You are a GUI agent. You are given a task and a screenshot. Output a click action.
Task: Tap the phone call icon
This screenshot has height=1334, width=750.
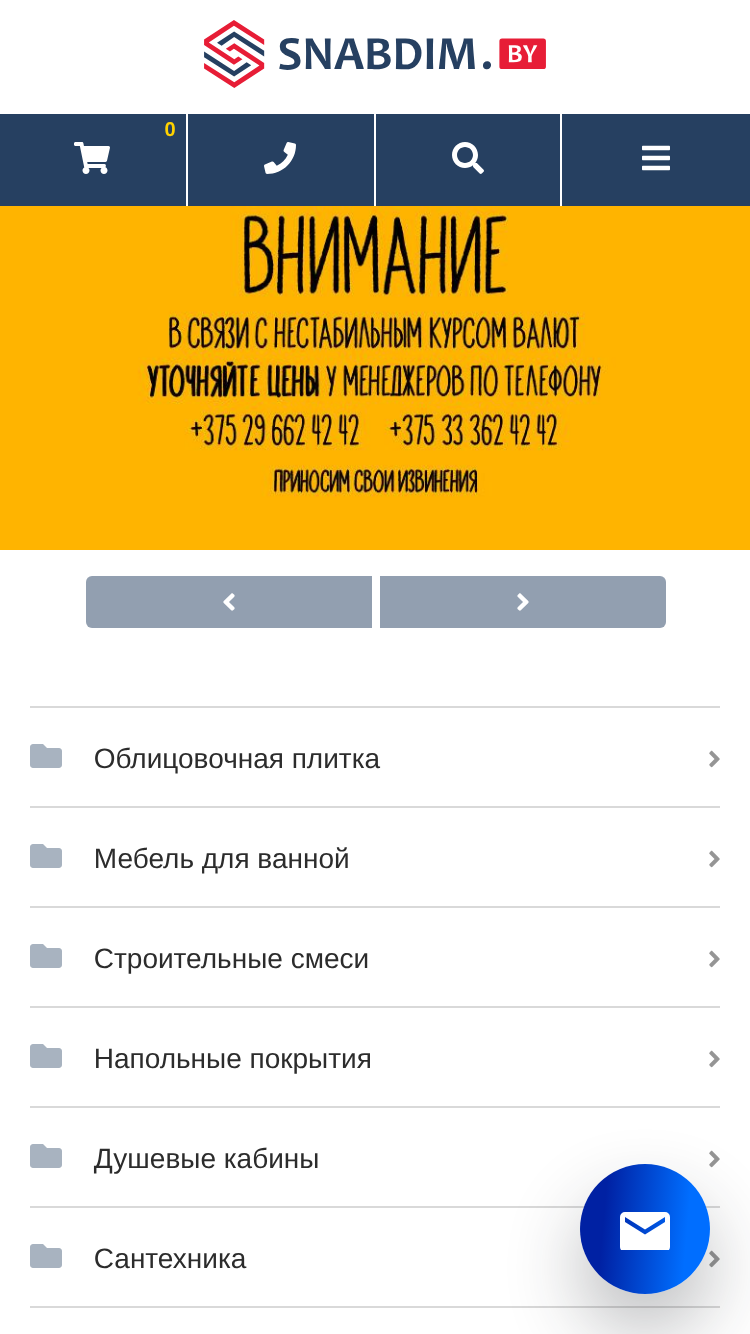pyautogui.click(x=281, y=160)
